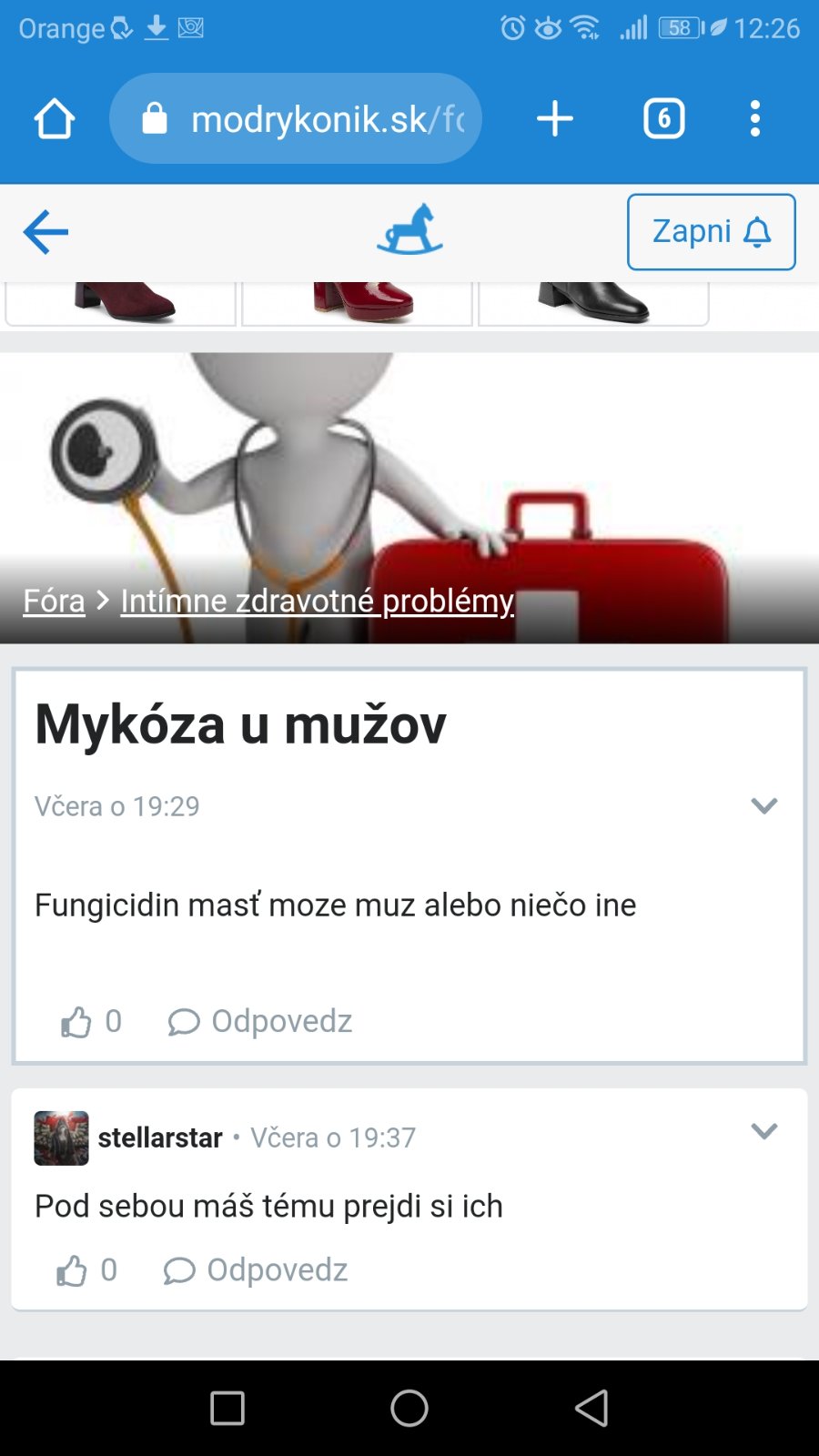Reply to stellarstar's comment
This screenshot has width=819, height=1456.
pos(256,1270)
